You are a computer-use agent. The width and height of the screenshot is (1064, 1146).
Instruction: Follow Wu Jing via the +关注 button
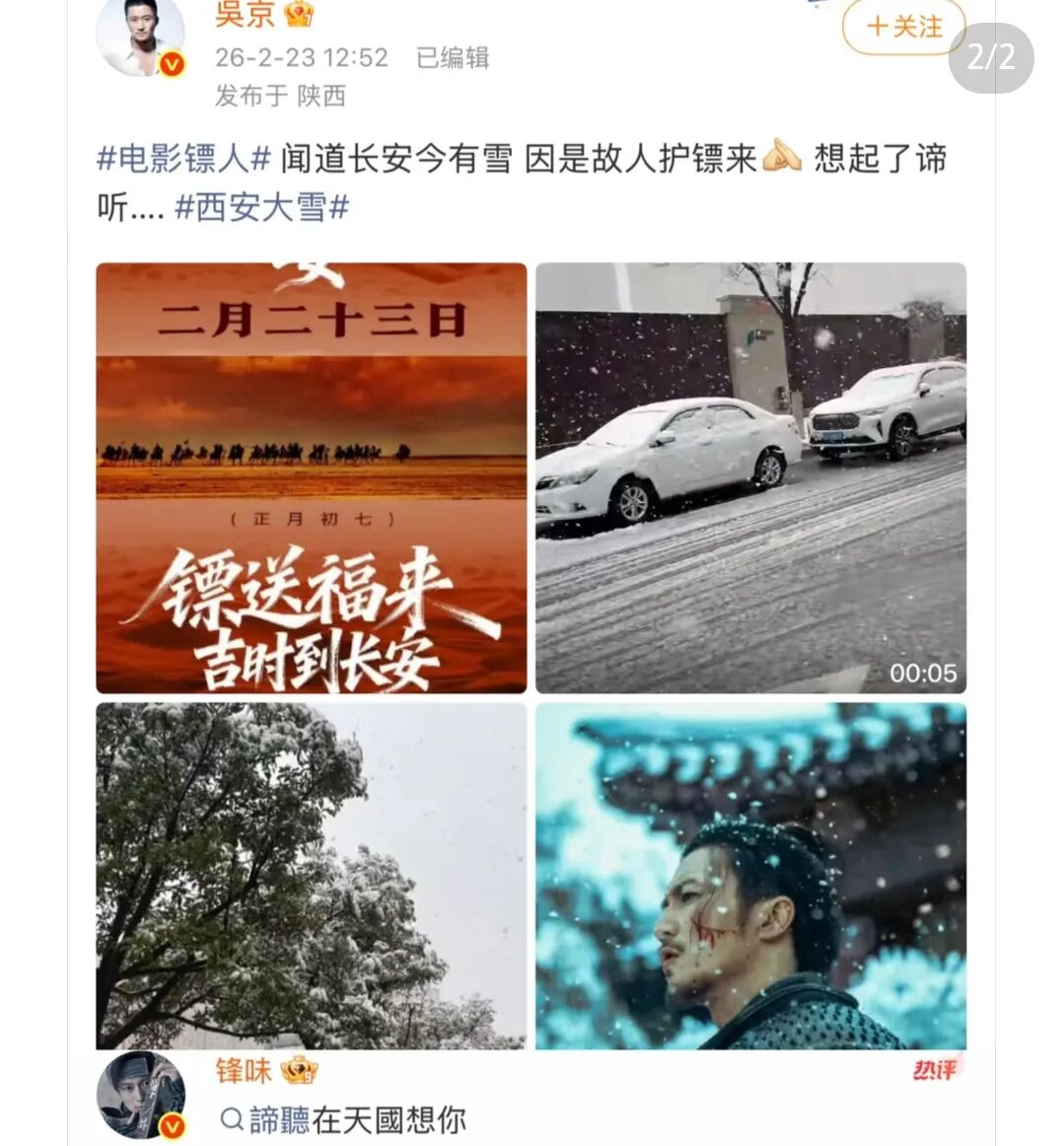point(901,29)
